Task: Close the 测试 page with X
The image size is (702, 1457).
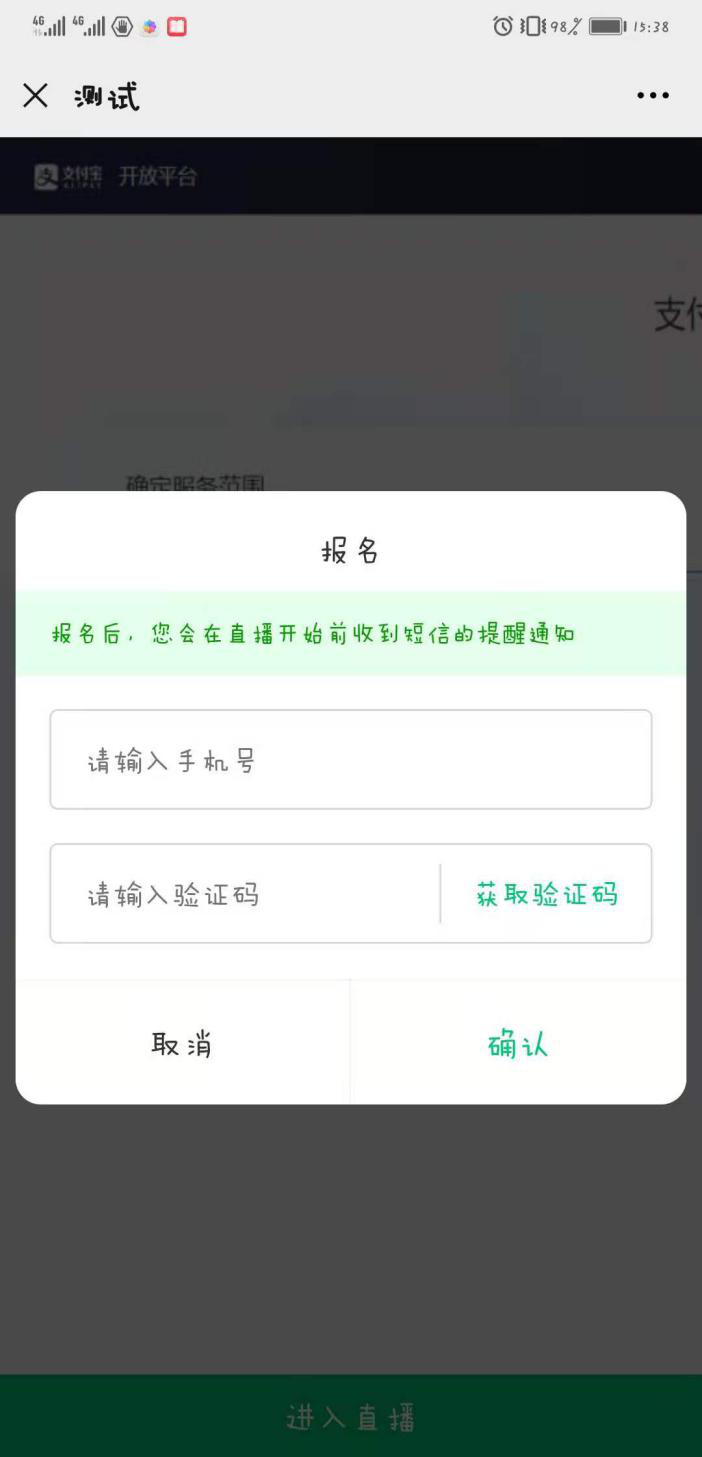Action: (35, 96)
